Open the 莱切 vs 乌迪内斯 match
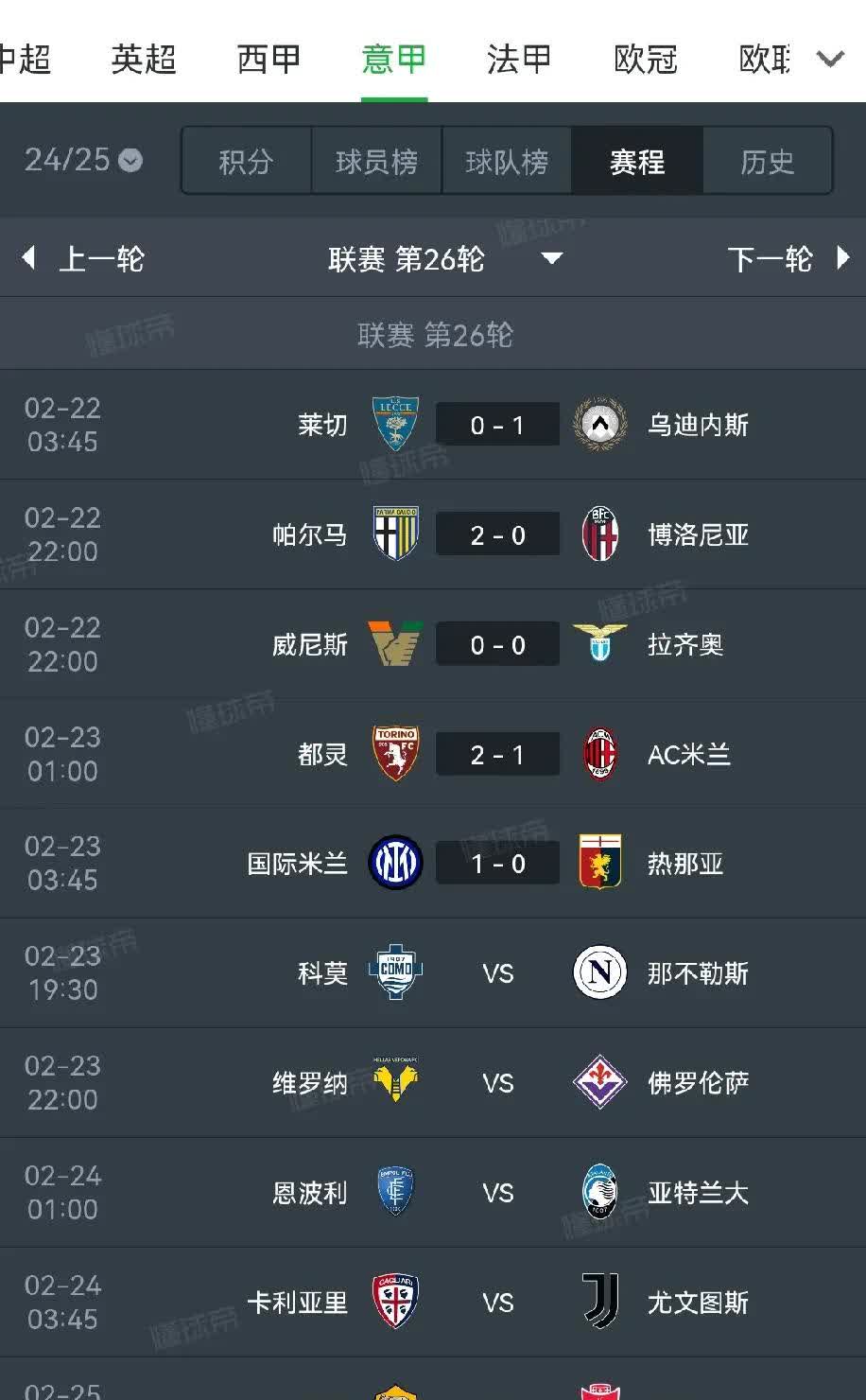This screenshot has width=866, height=1400. [498, 425]
